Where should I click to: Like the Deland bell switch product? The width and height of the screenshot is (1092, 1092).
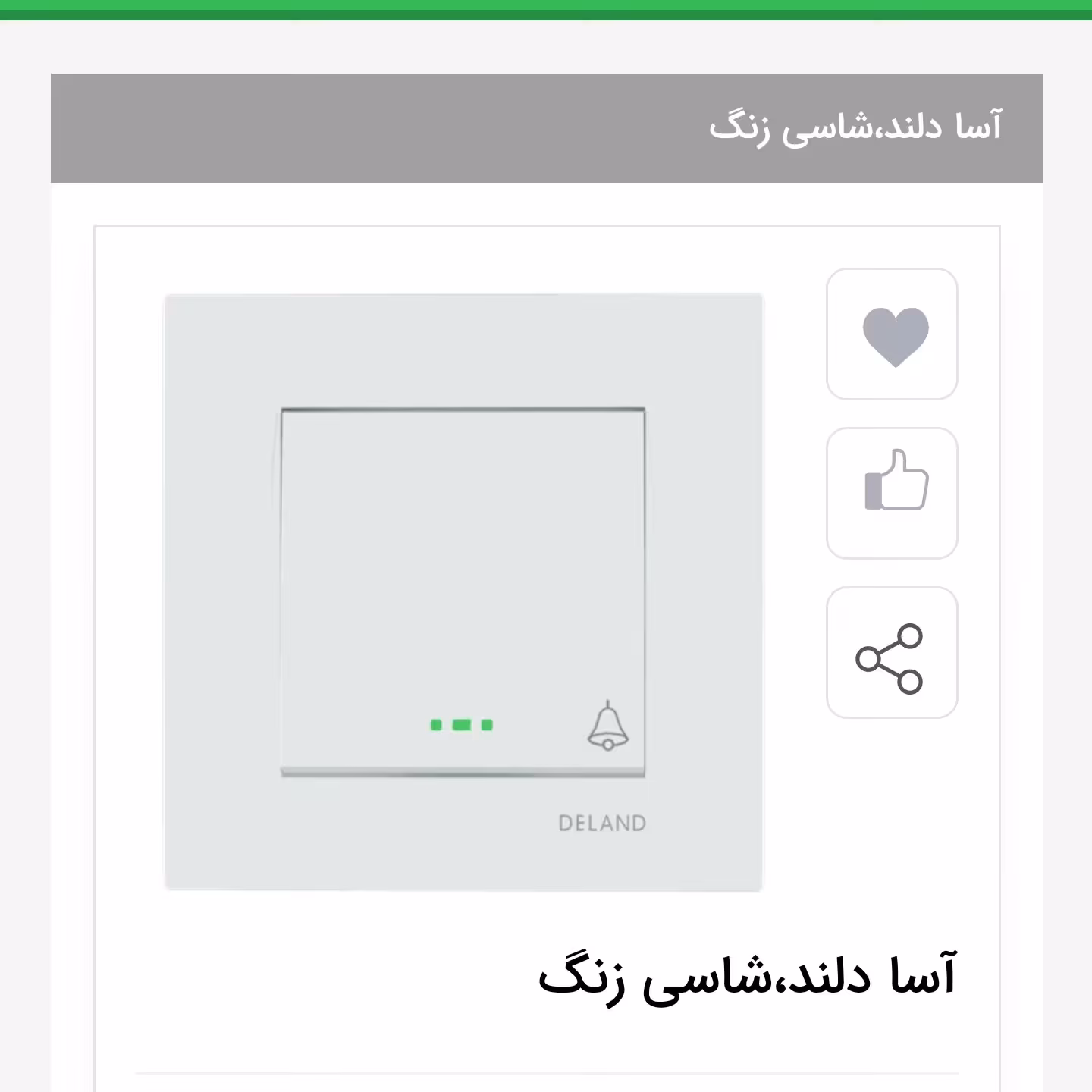(x=892, y=494)
